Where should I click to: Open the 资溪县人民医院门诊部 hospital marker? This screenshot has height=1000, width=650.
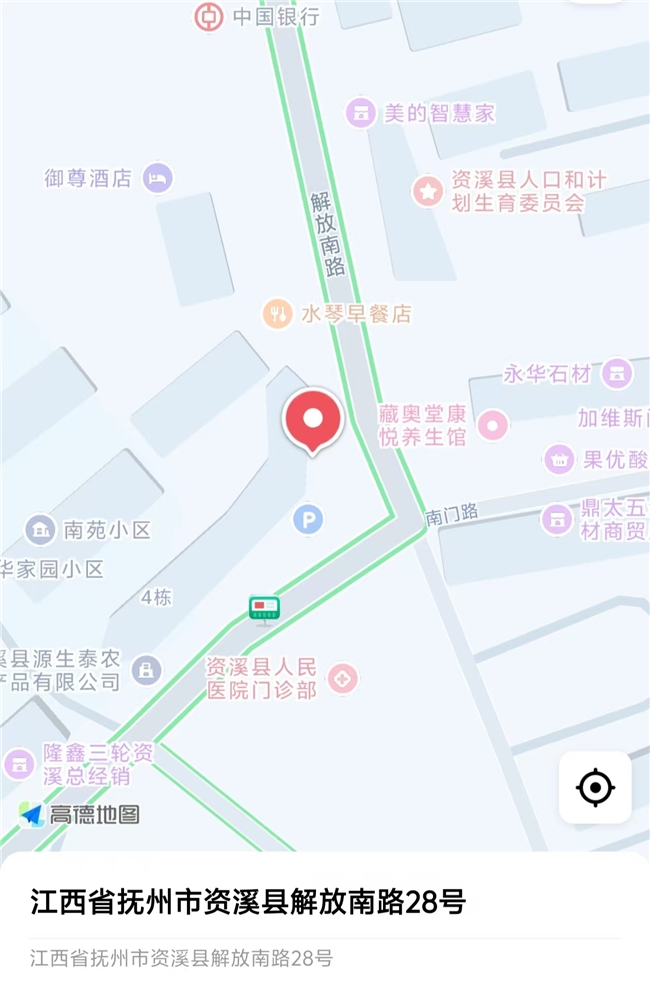coord(343,678)
